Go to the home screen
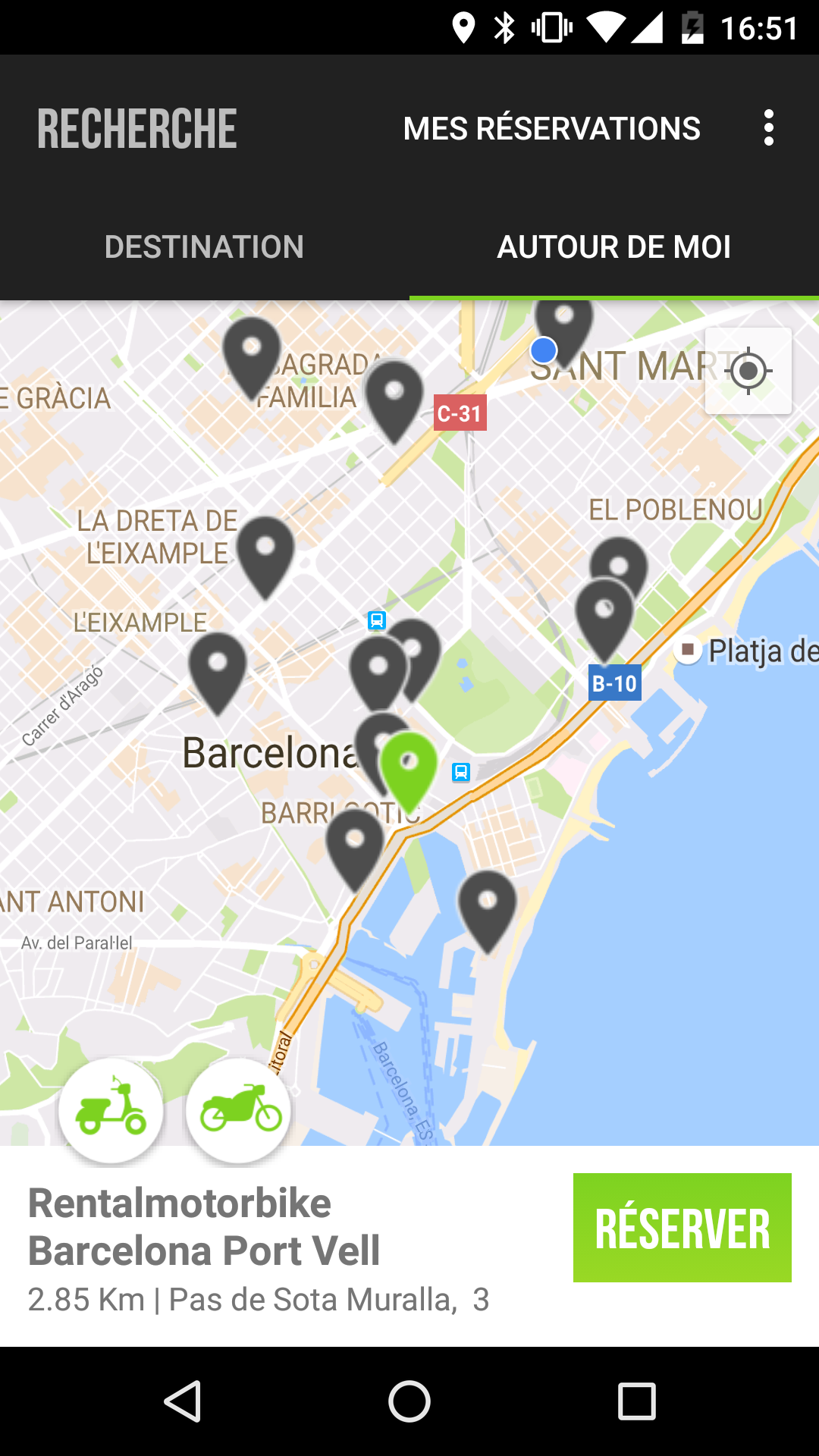 (x=409, y=1401)
